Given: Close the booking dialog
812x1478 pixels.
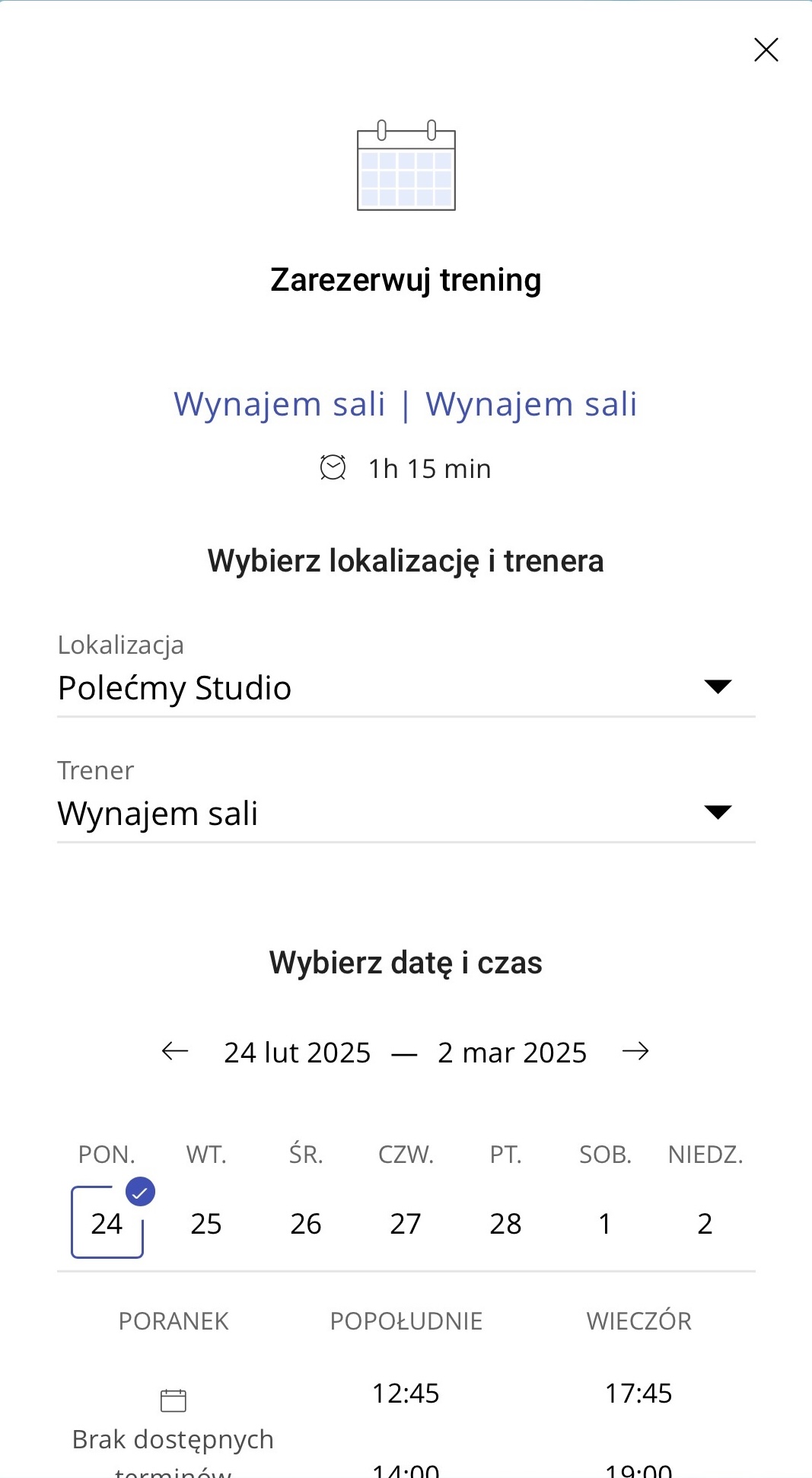Looking at the screenshot, I should tap(766, 49).
